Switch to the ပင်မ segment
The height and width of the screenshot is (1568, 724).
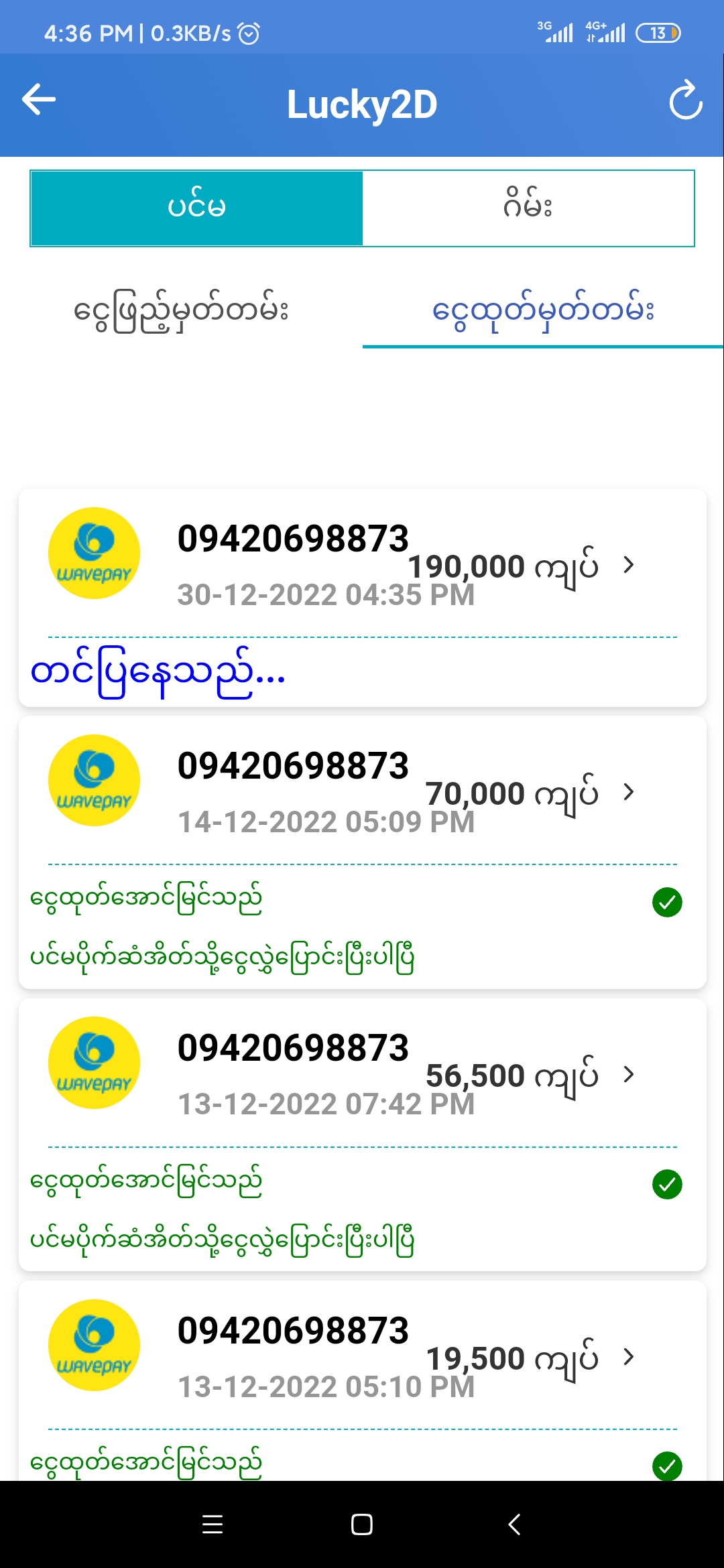196,208
